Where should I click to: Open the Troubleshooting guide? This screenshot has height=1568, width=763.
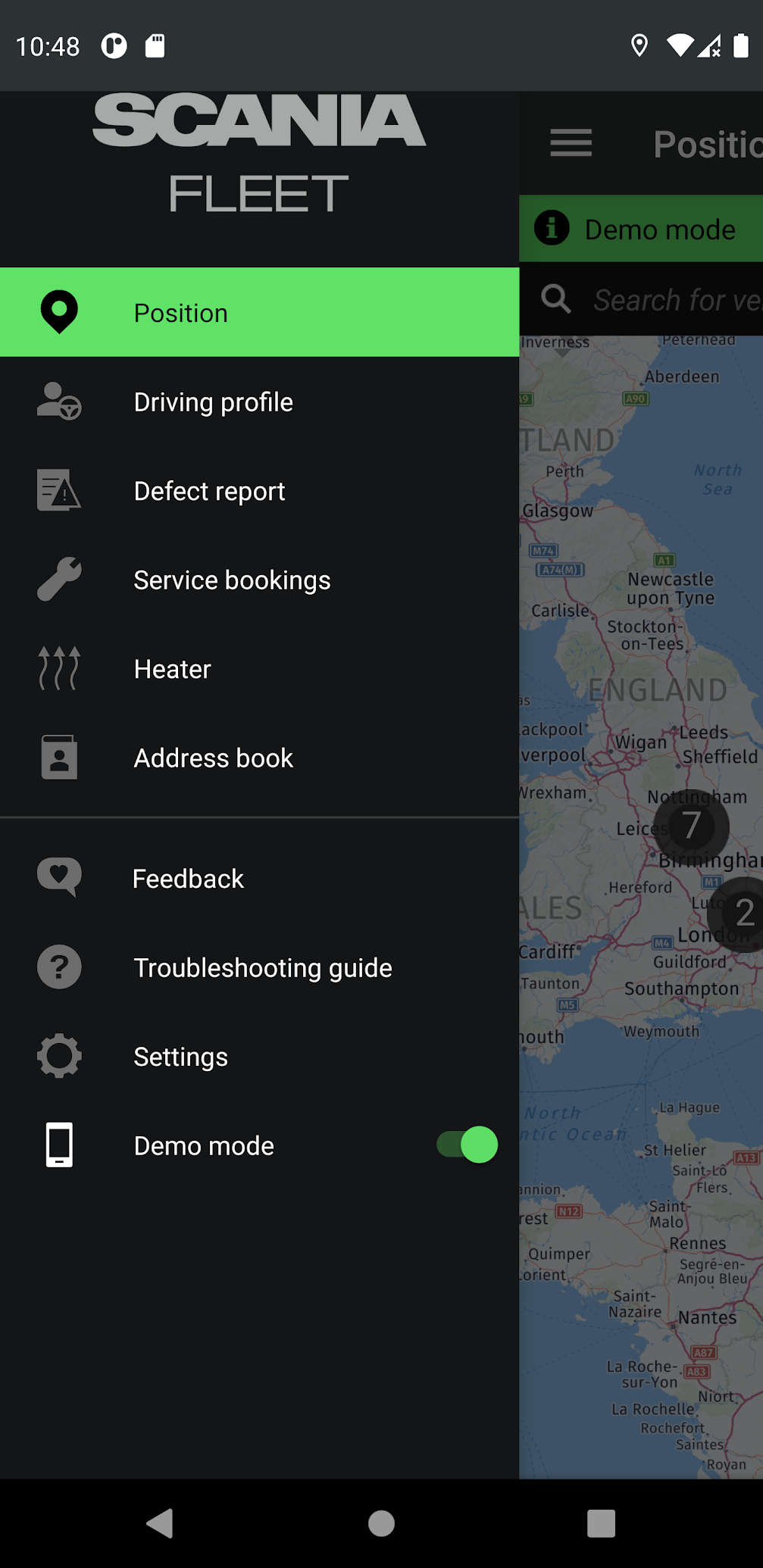258,968
